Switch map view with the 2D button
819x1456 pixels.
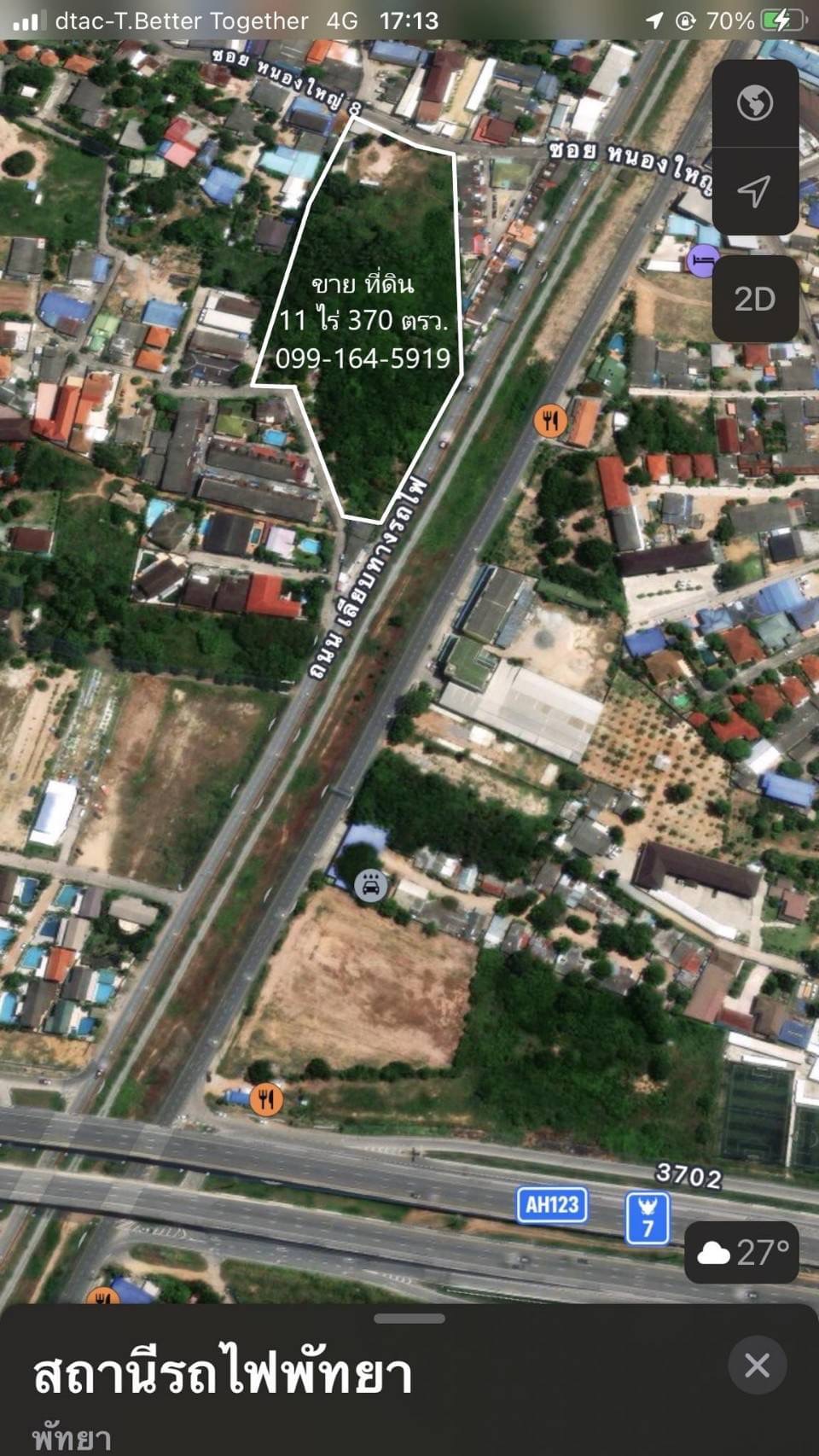[755, 299]
